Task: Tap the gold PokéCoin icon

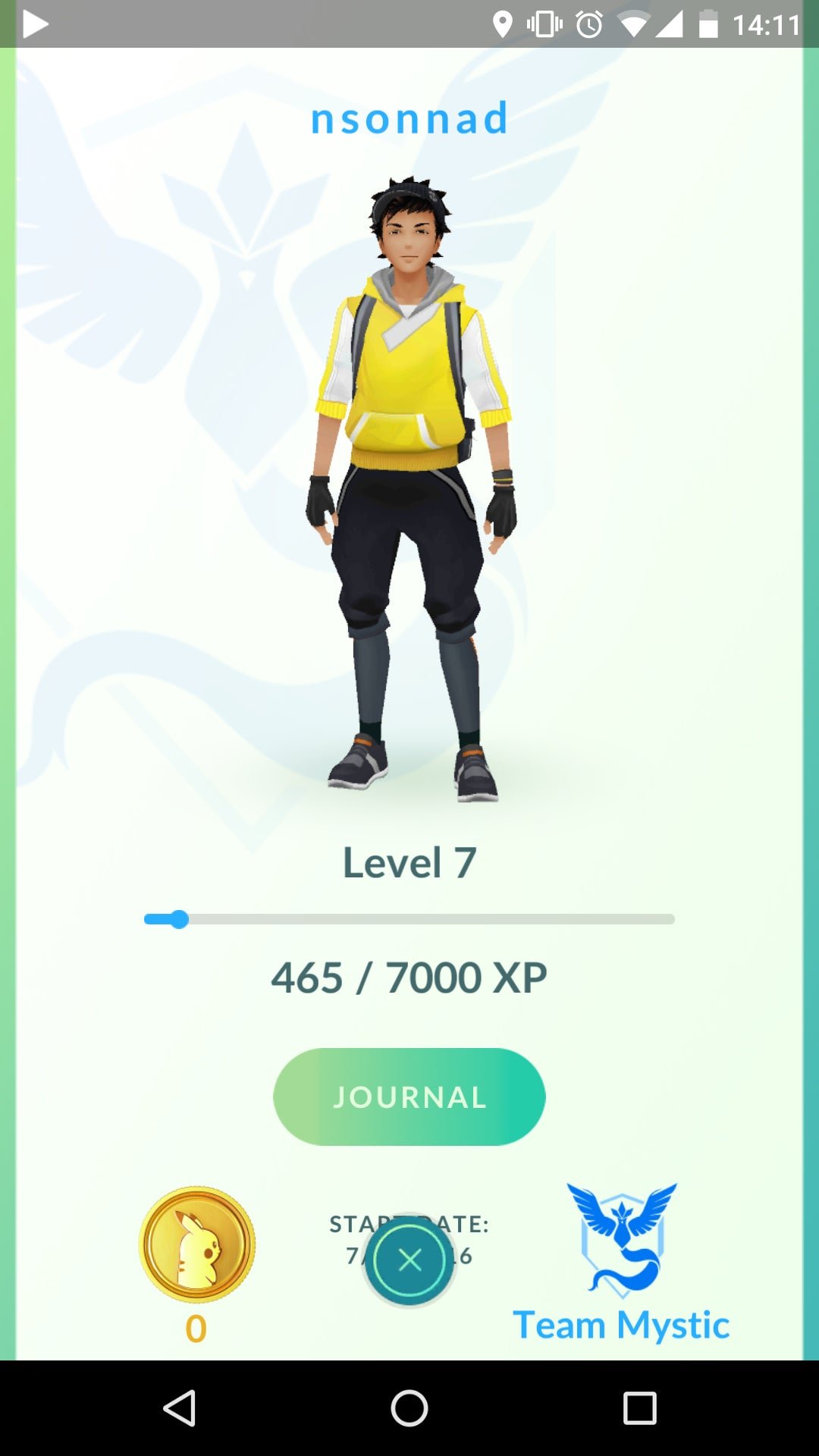Action: (197, 1244)
